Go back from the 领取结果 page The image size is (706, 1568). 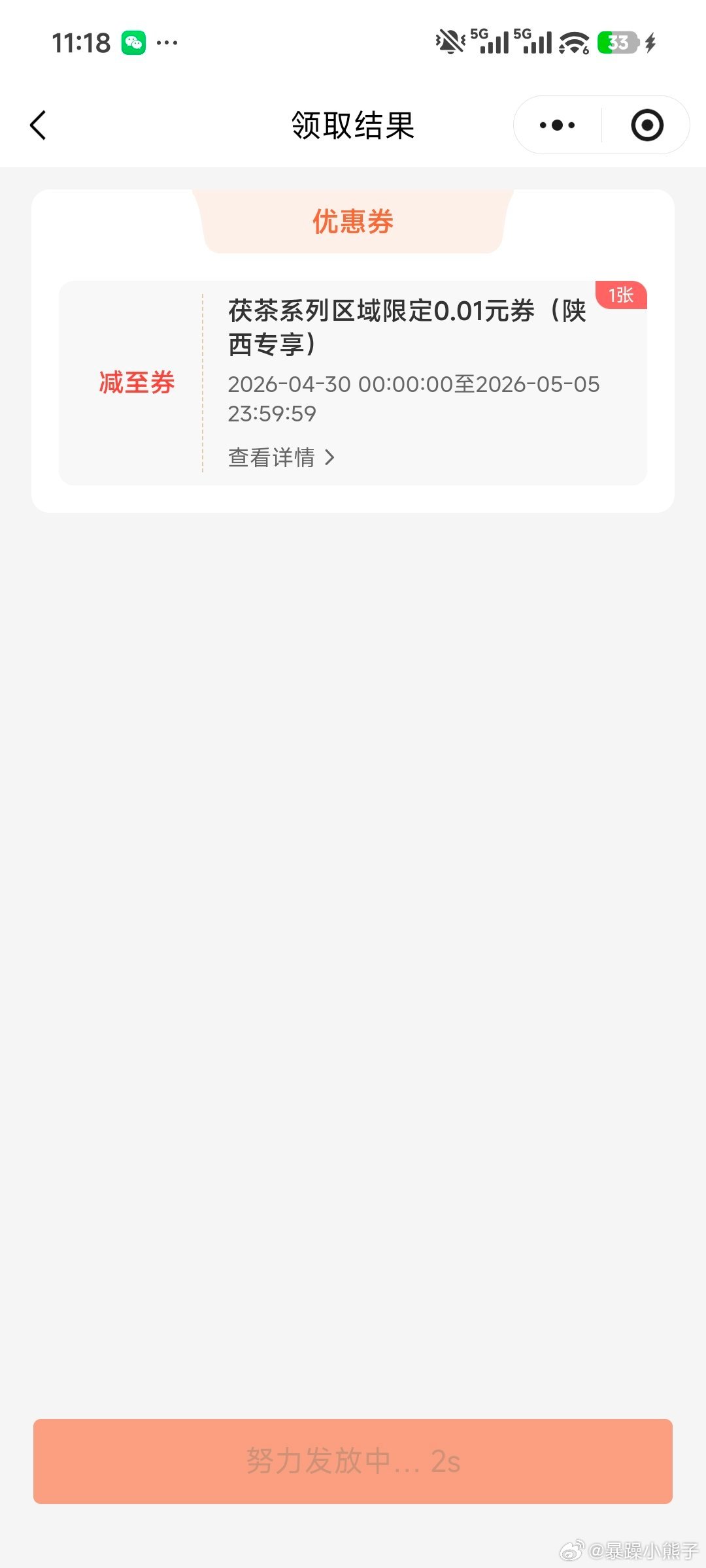click(x=38, y=125)
